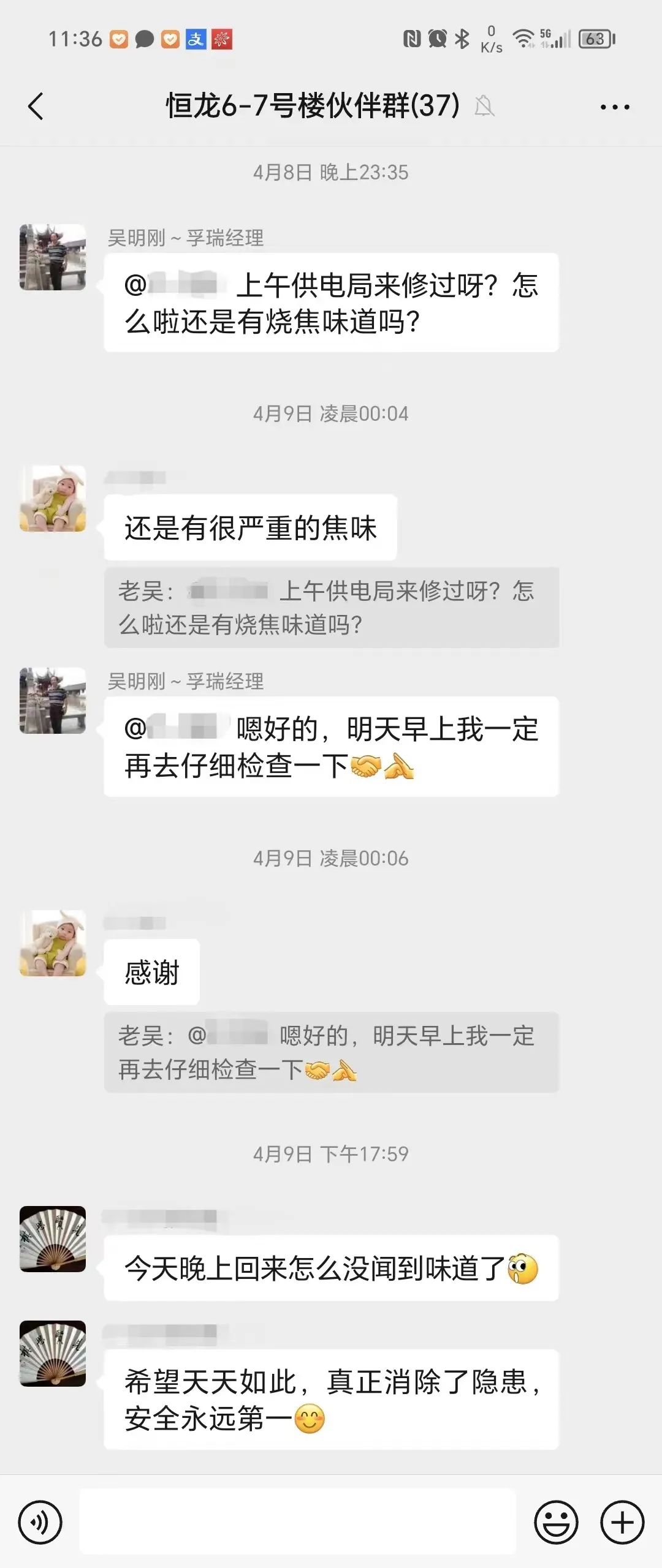Open 吴明刚's avatar on the 上午供电局 message
The width and height of the screenshot is (662, 1568).
pos(53,257)
